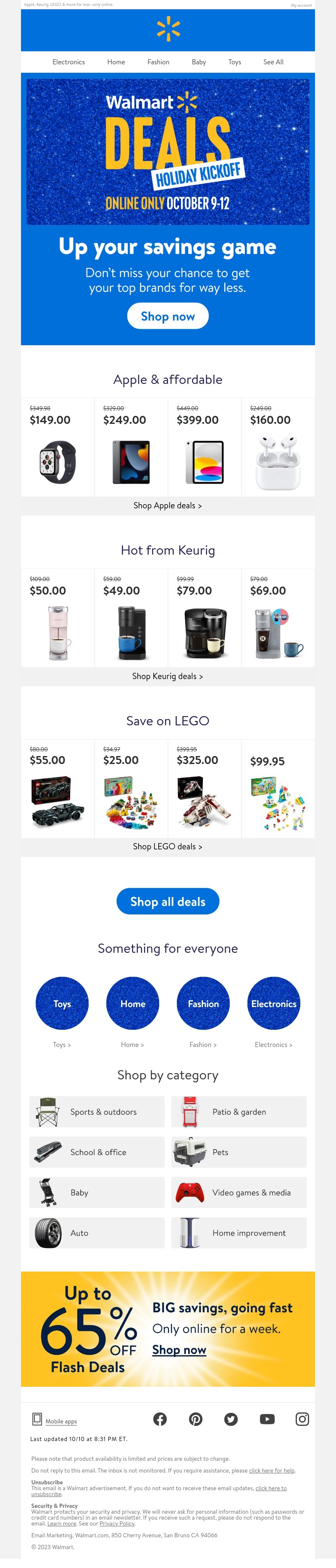The image size is (336, 1568).
Task: Select See All in the top menu
Action: pyautogui.click(x=273, y=62)
